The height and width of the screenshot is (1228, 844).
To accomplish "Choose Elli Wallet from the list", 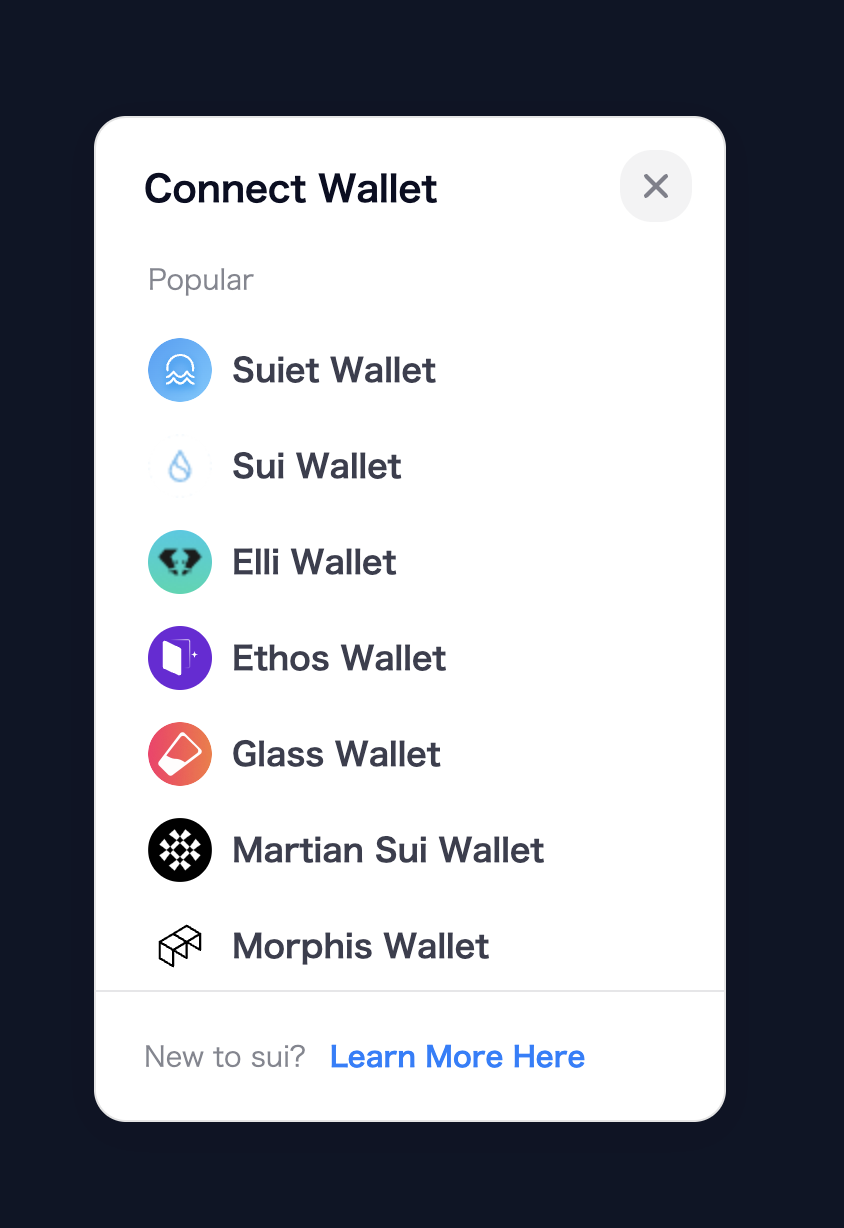I will point(313,562).
